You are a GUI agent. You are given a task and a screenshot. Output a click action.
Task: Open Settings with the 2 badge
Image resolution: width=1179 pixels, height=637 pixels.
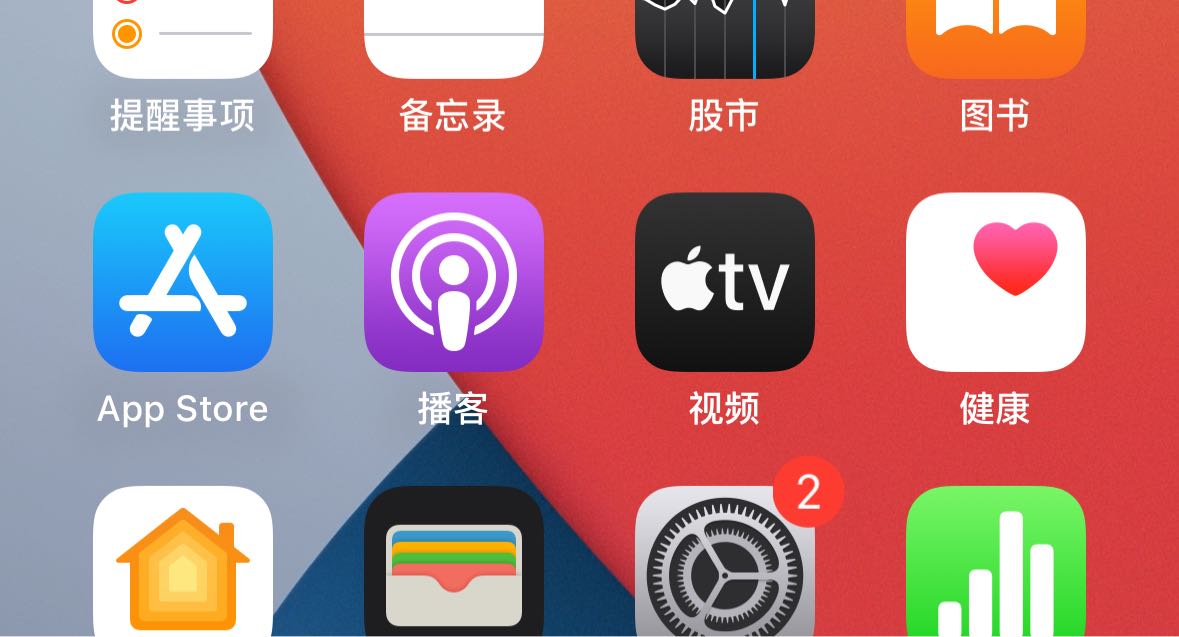pos(725,565)
